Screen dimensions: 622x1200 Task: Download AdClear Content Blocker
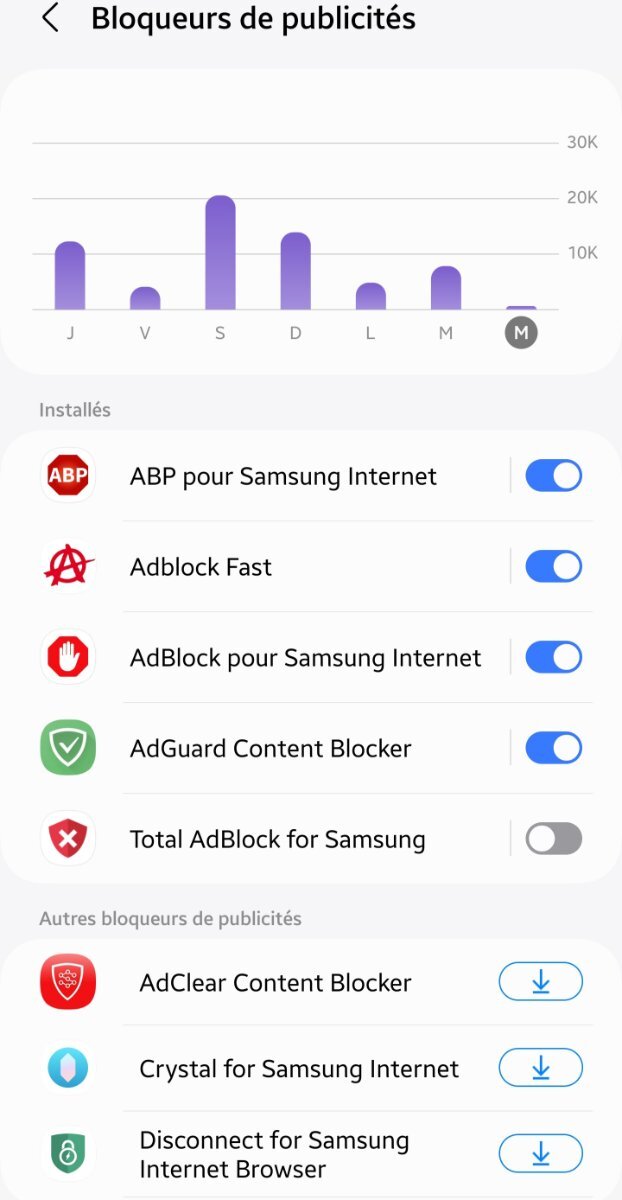coord(541,982)
